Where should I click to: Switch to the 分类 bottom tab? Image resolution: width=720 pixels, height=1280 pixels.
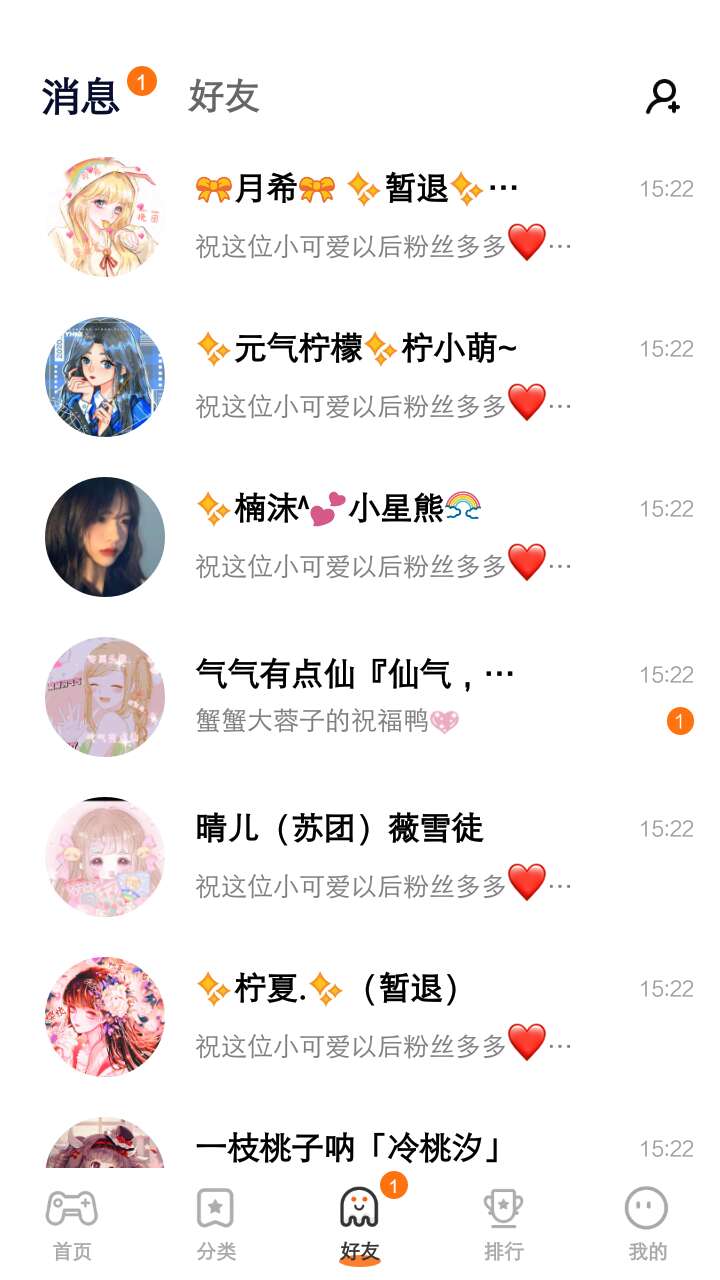215,1224
